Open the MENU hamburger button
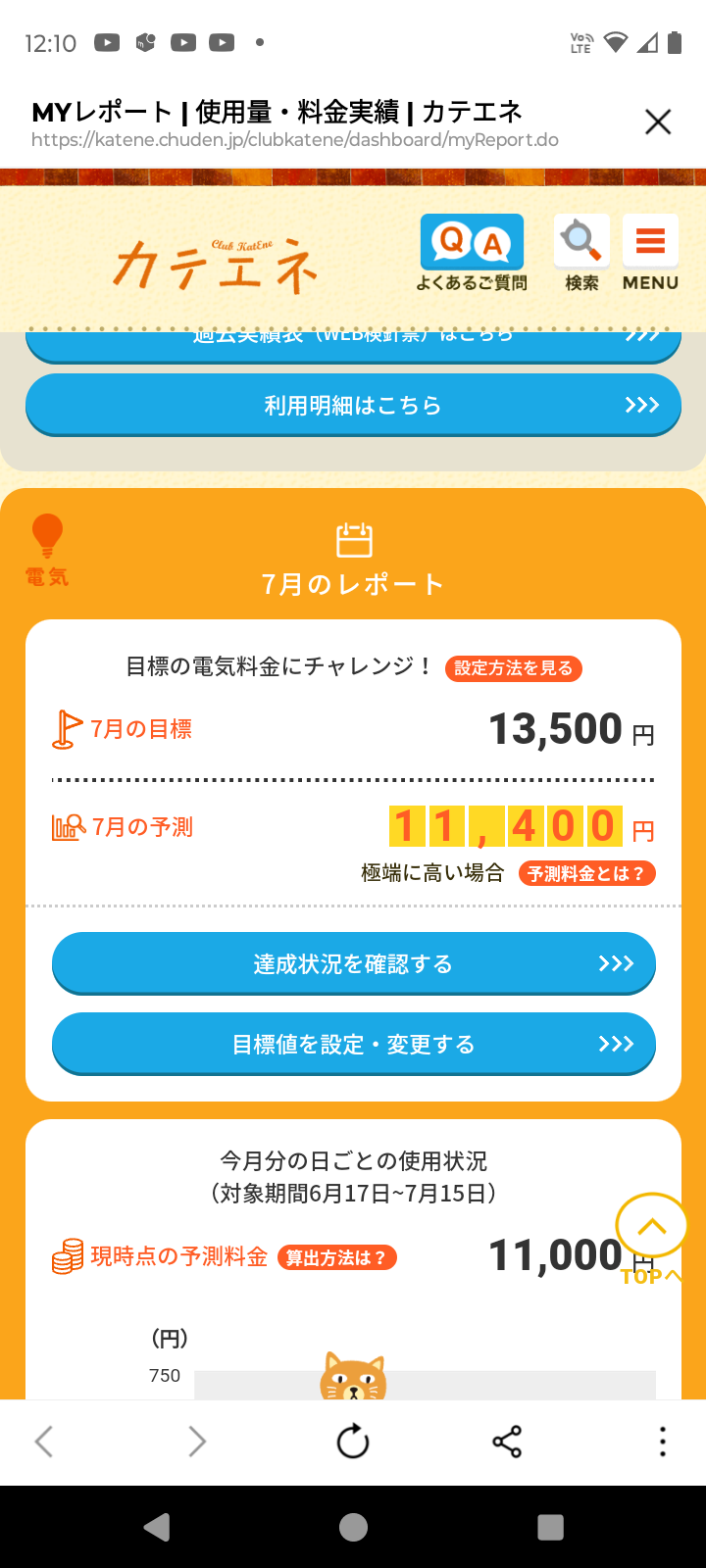The image size is (706, 1568). pos(650,253)
